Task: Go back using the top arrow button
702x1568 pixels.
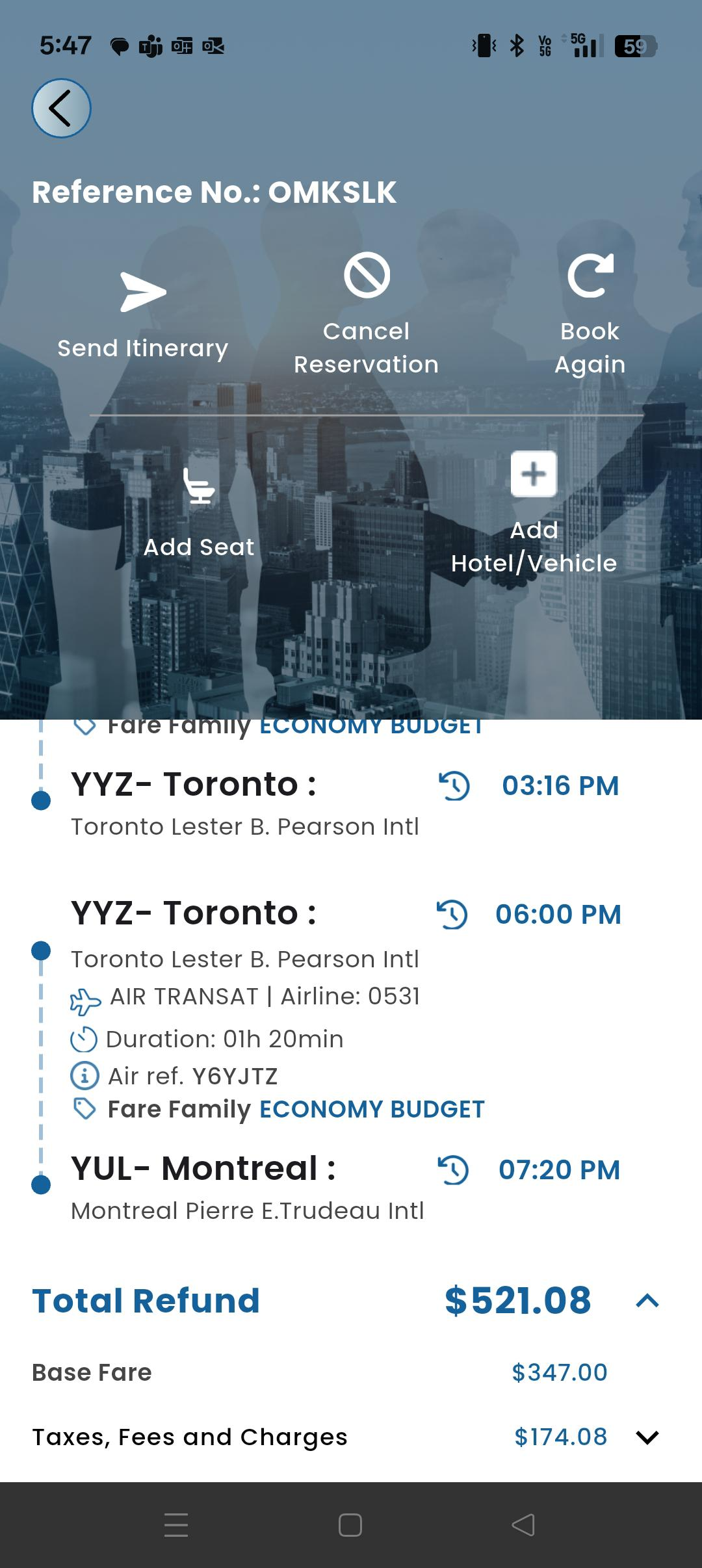Action: coord(61,108)
